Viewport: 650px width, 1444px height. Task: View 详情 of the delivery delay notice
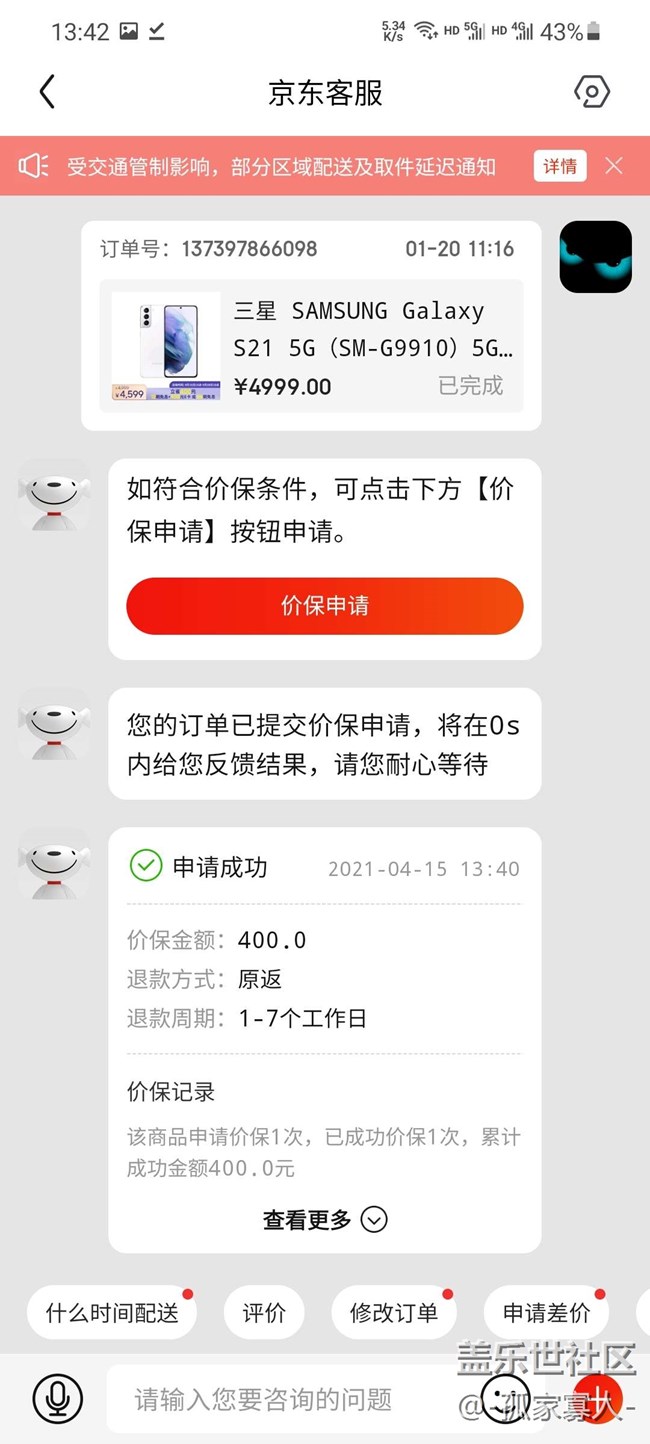(560, 166)
